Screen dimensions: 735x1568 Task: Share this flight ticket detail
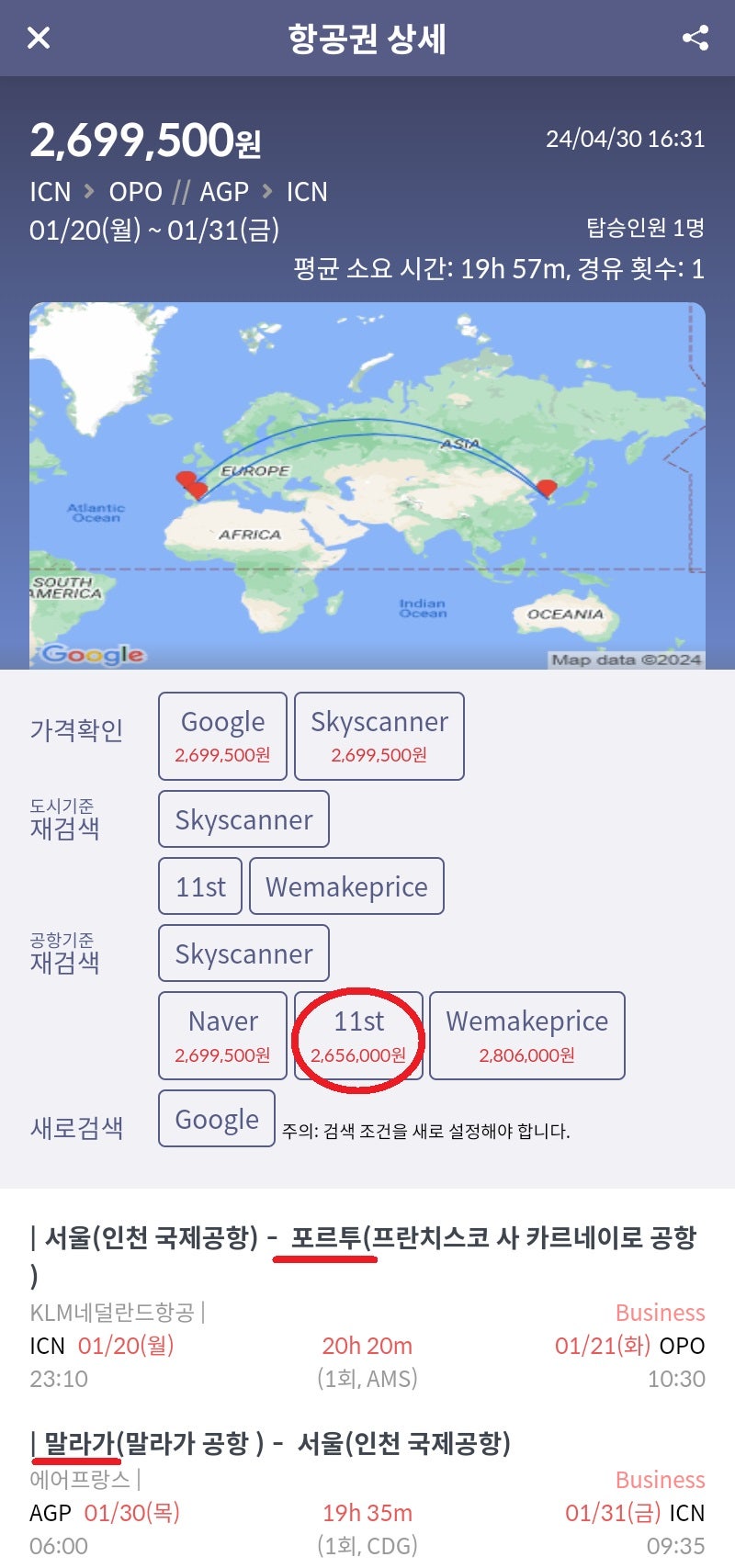(695, 38)
